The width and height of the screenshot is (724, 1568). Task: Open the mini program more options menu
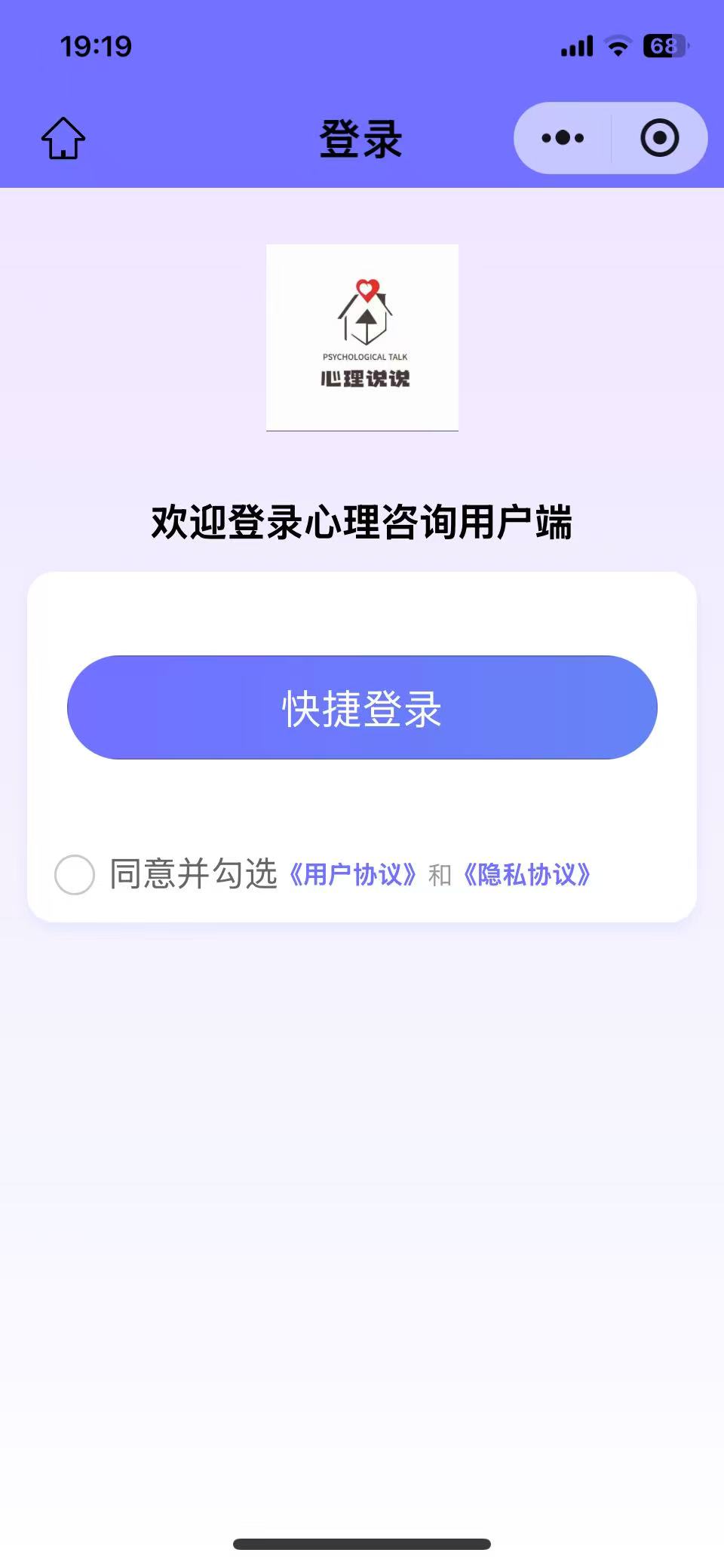coord(563,138)
